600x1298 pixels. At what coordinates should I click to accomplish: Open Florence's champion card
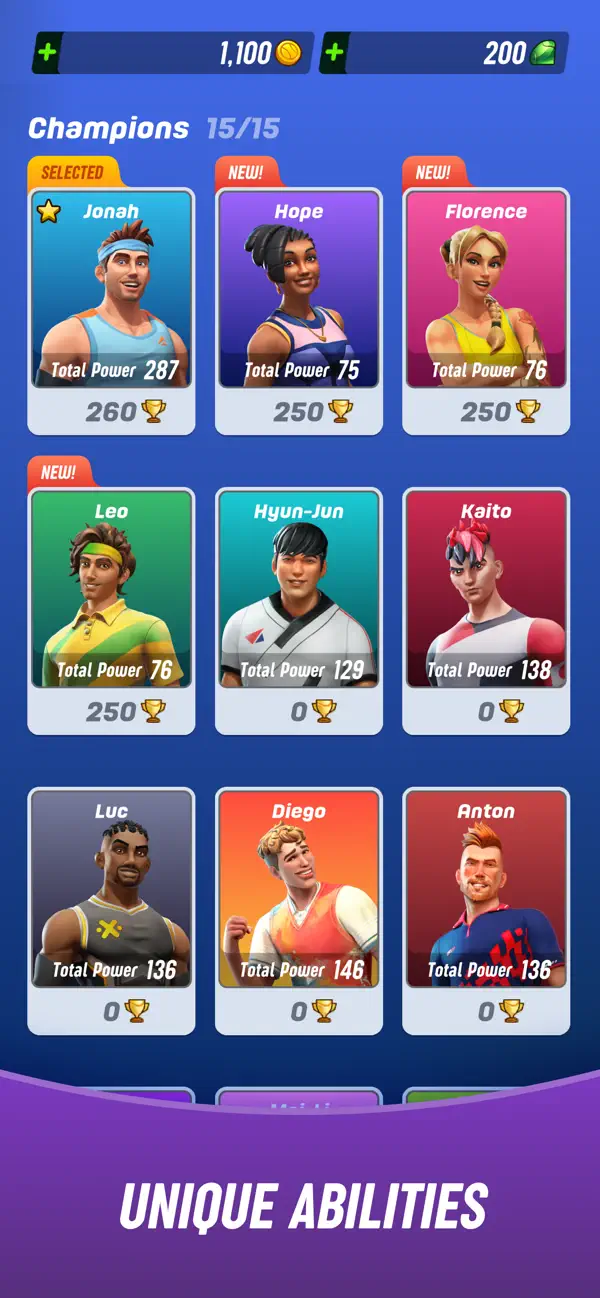pyautogui.click(x=486, y=311)
